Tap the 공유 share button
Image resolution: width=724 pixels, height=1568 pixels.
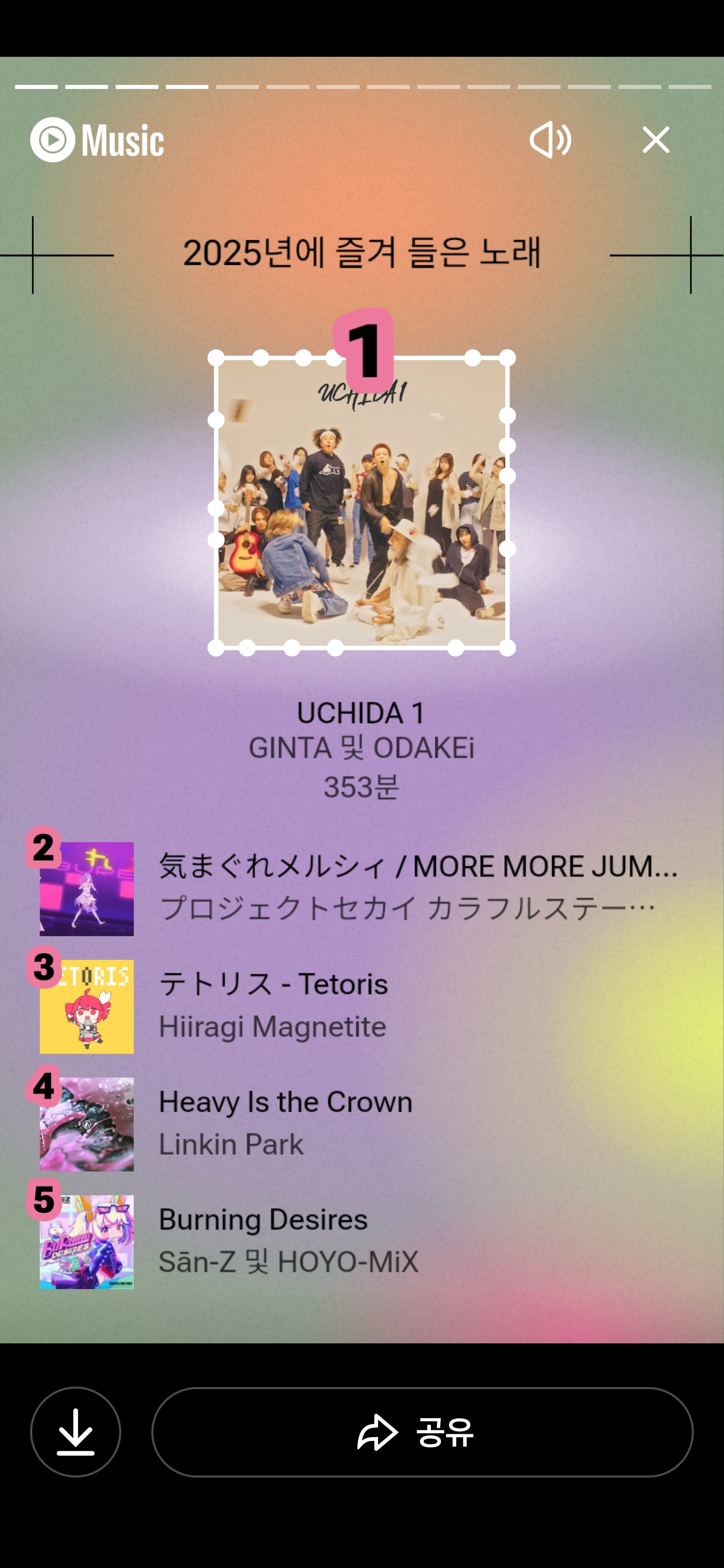tap(421, 1431)
